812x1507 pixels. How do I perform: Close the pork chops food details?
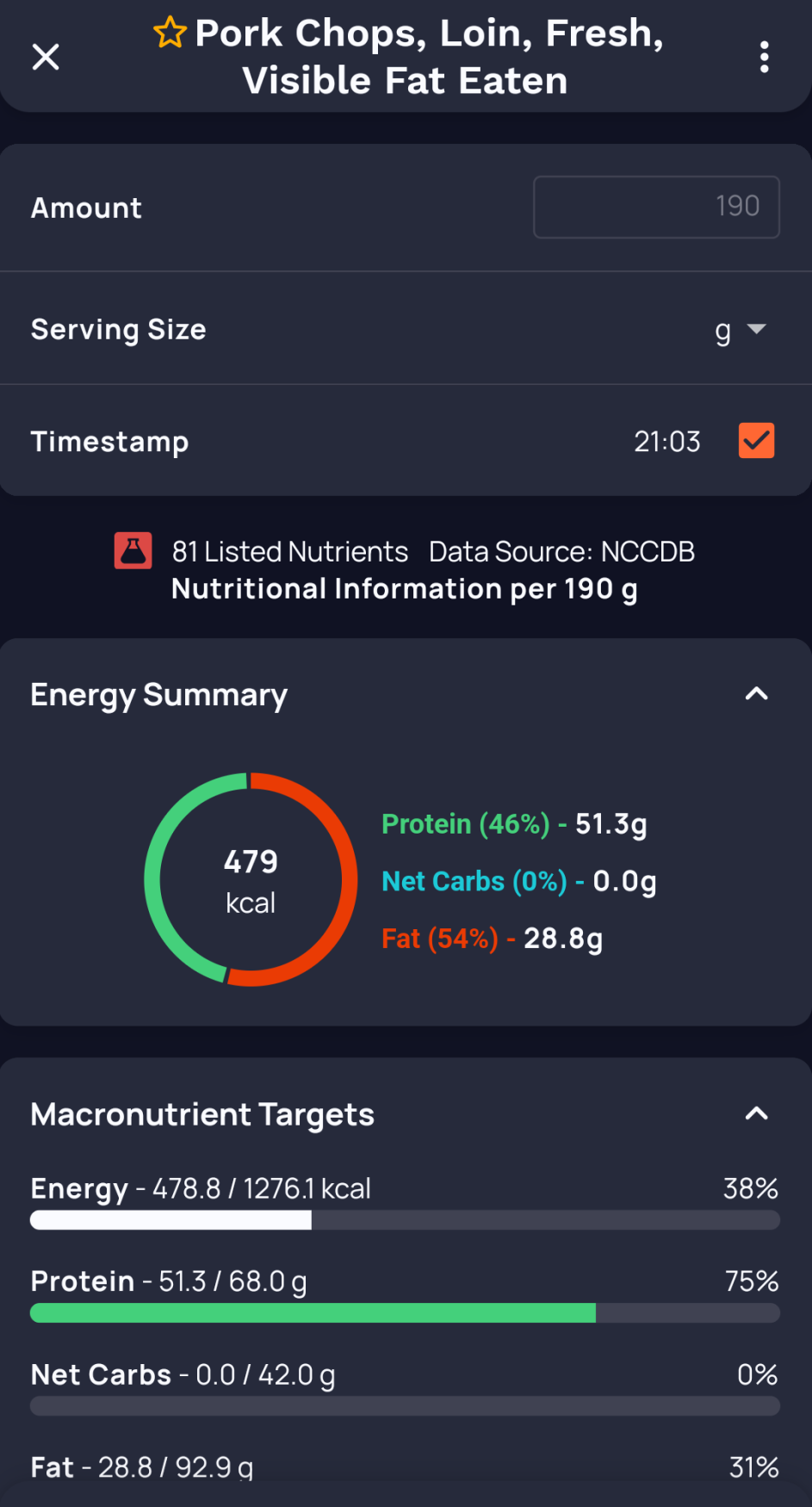pos(46,57)
